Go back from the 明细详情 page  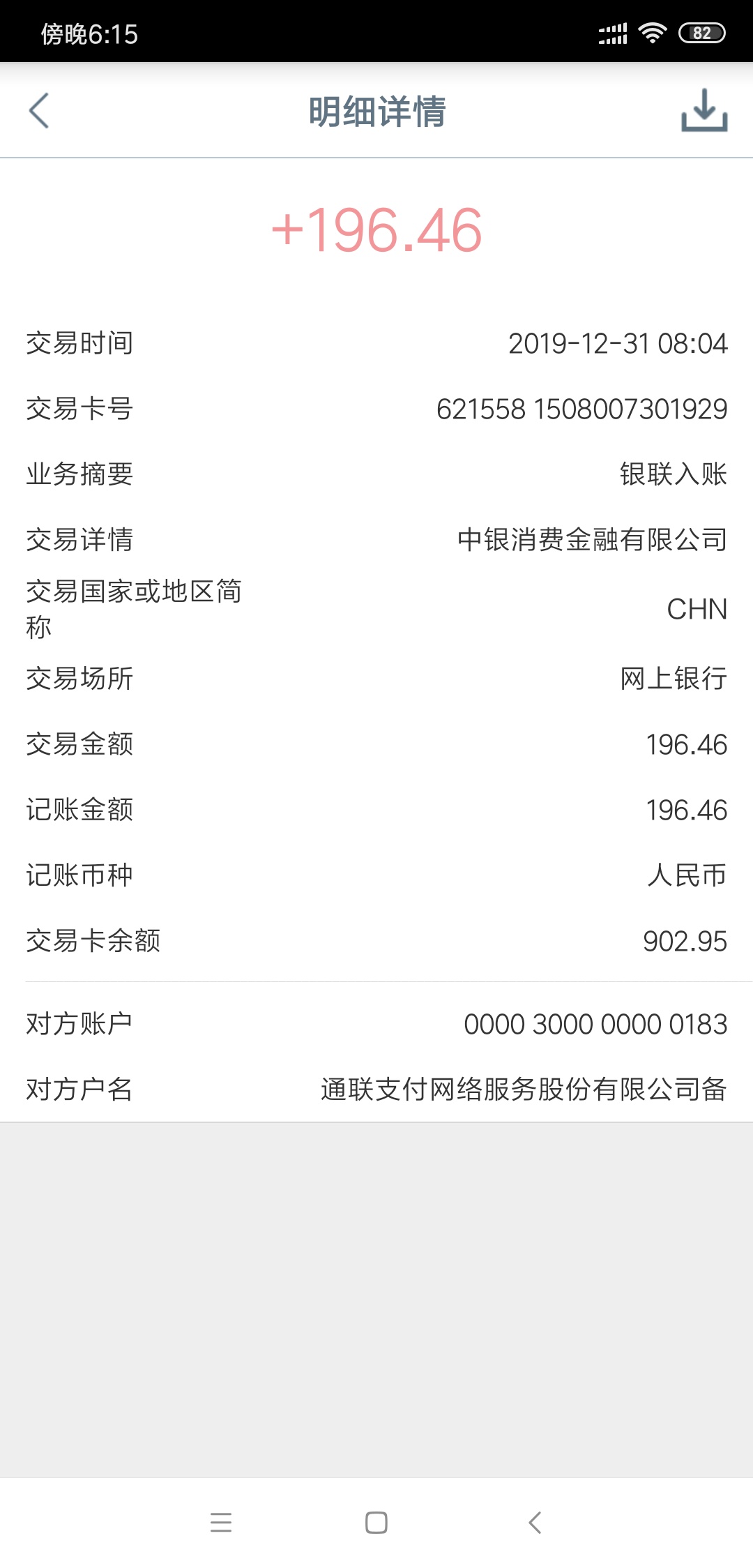coord(39,111)
